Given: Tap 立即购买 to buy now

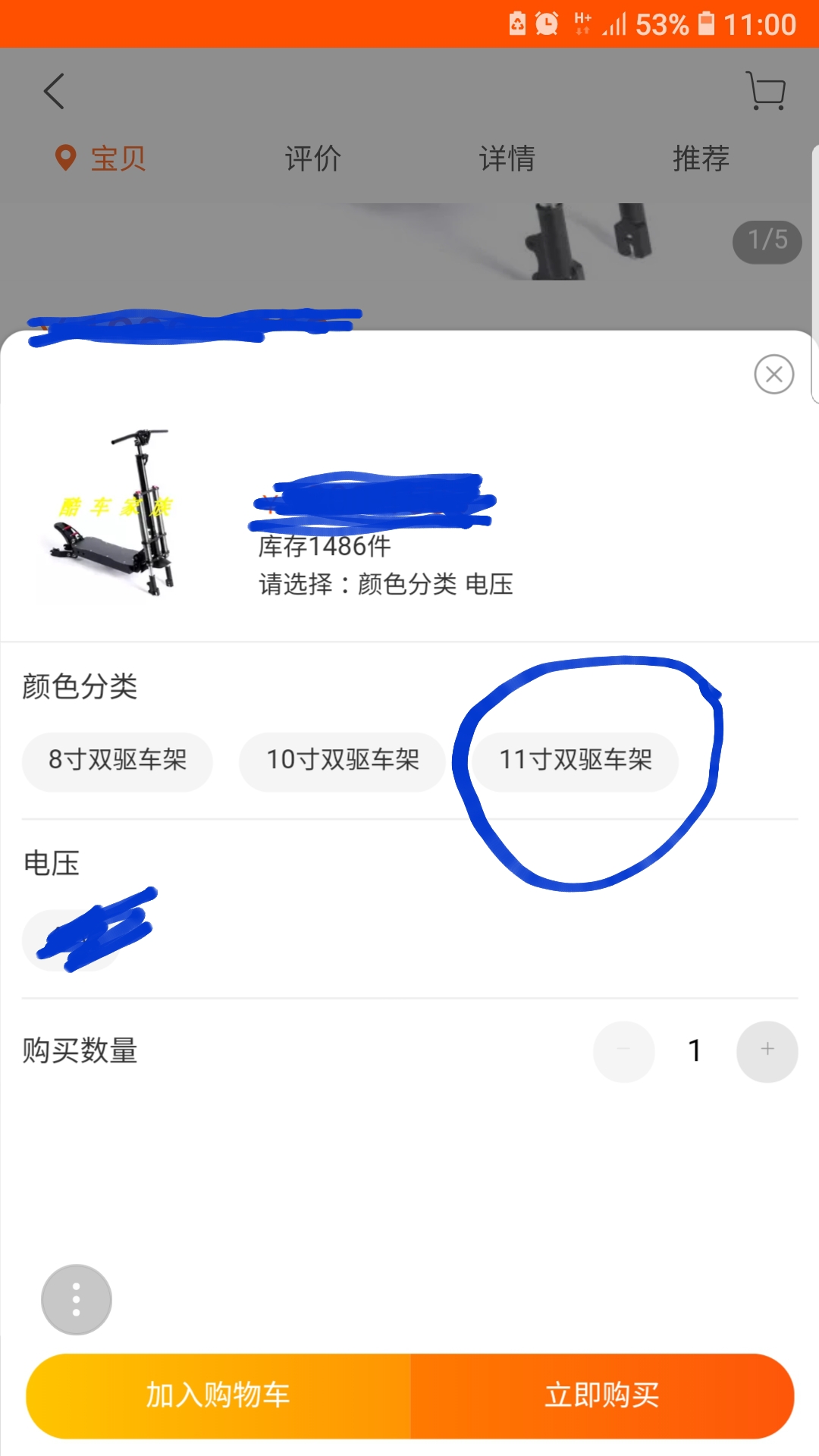Looking at the screenshot, I should pos(602,1395).
